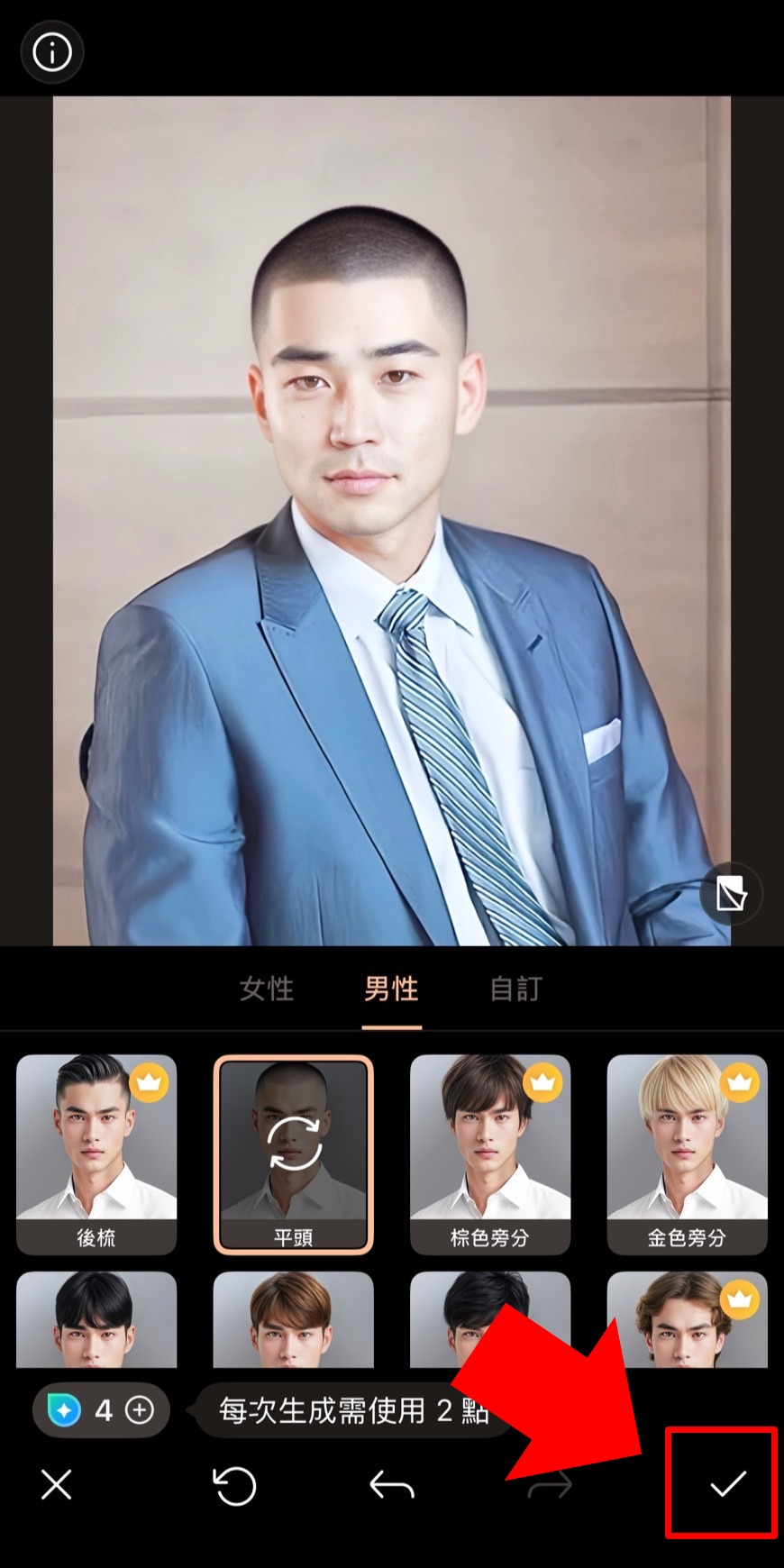Tap the crown badge on 後梳 style

click(x=148, y=1081)
